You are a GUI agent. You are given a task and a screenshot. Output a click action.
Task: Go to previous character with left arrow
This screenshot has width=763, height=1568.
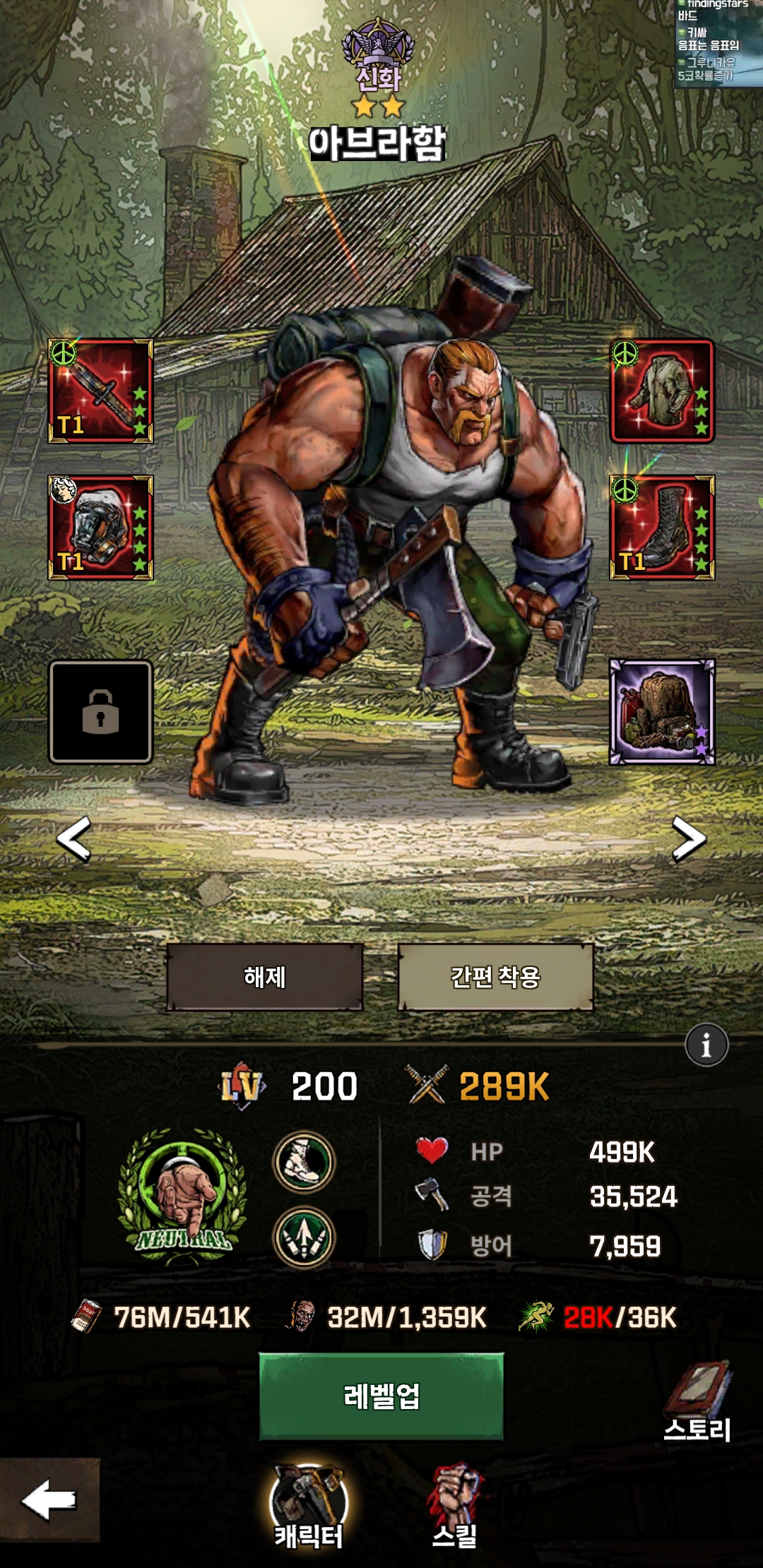click(74, 839)
